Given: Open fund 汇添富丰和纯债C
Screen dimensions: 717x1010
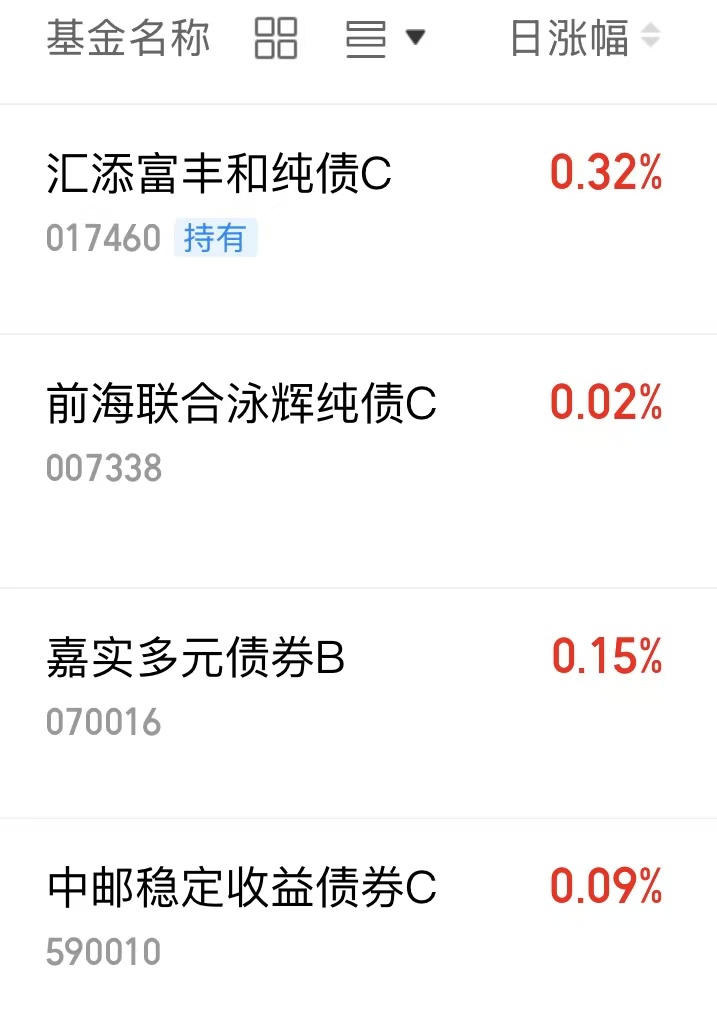Looking at the screenshot, I should click(x=358, y=219).
